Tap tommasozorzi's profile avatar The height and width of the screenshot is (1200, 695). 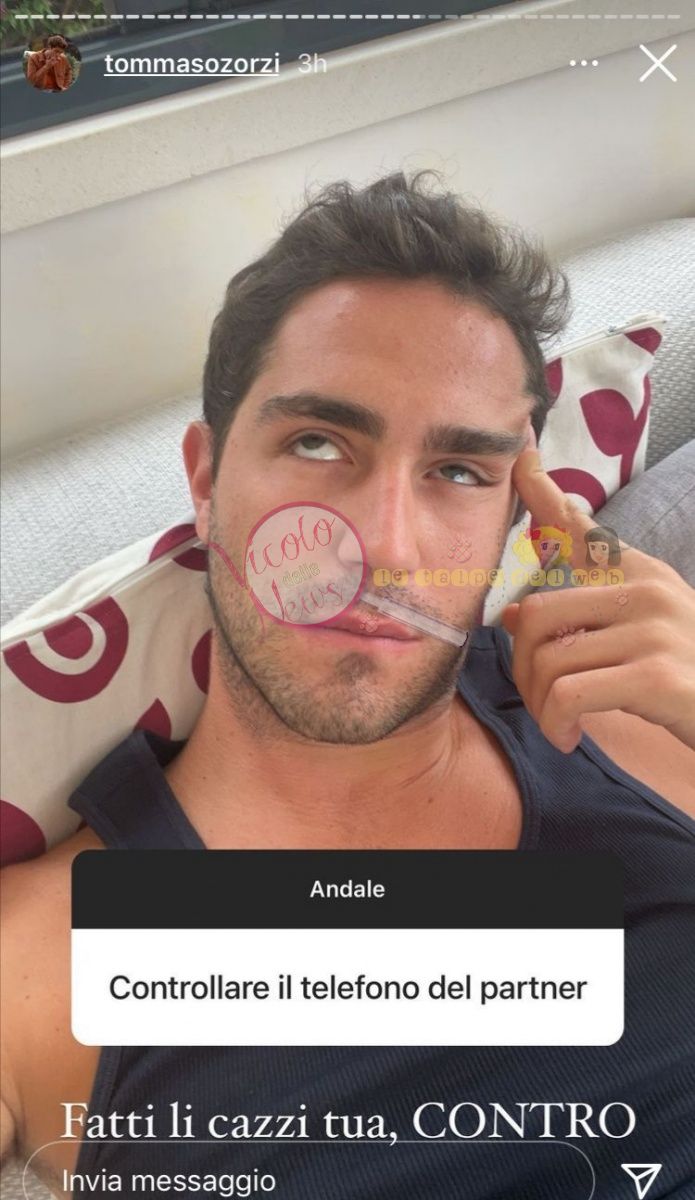point(52,63)
